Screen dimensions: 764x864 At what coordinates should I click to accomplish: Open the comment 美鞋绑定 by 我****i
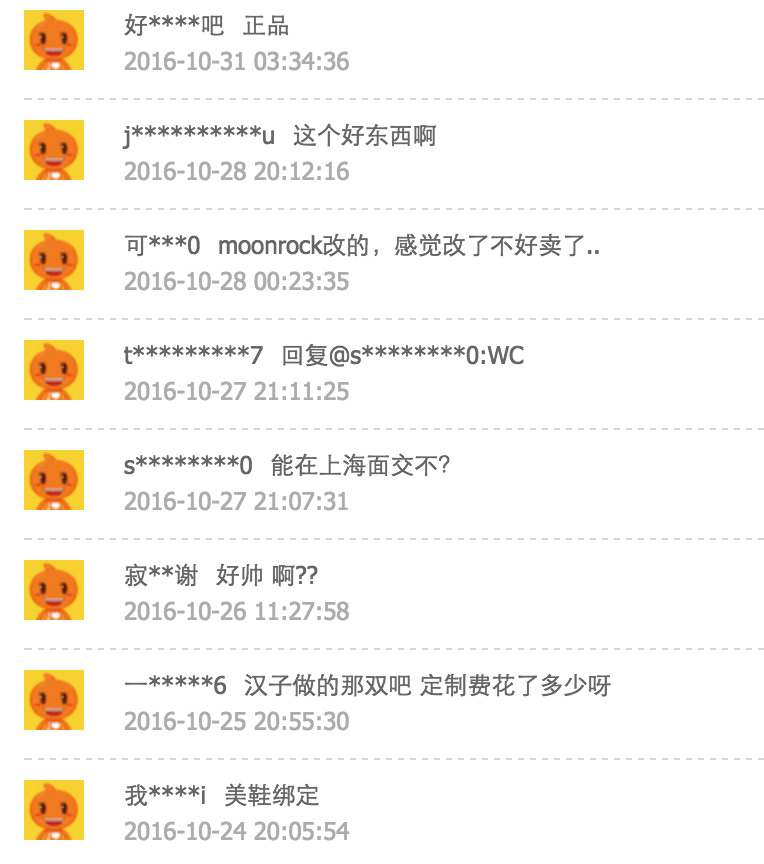(271, 796)
